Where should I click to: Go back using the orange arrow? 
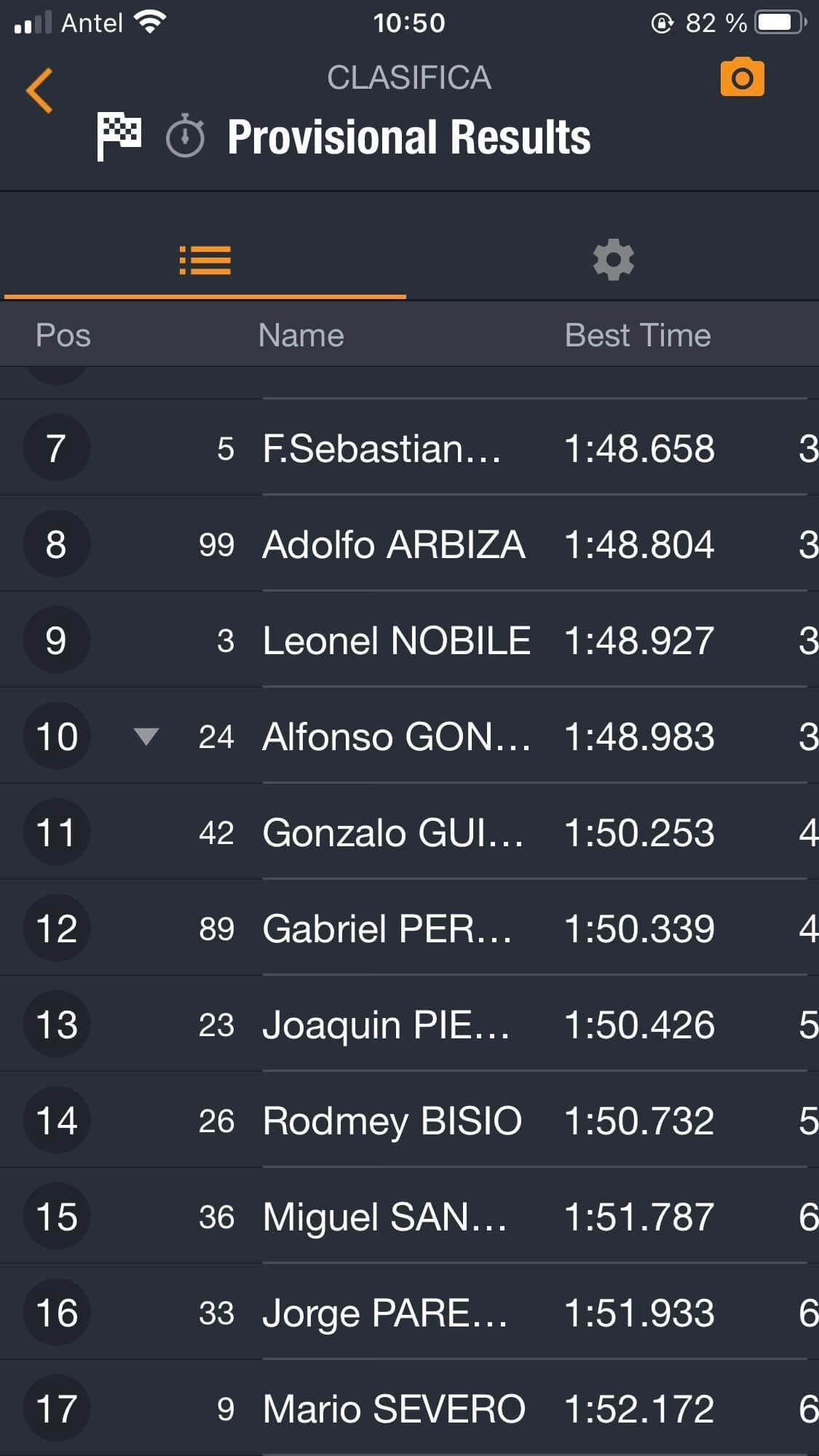pos(40,91)
